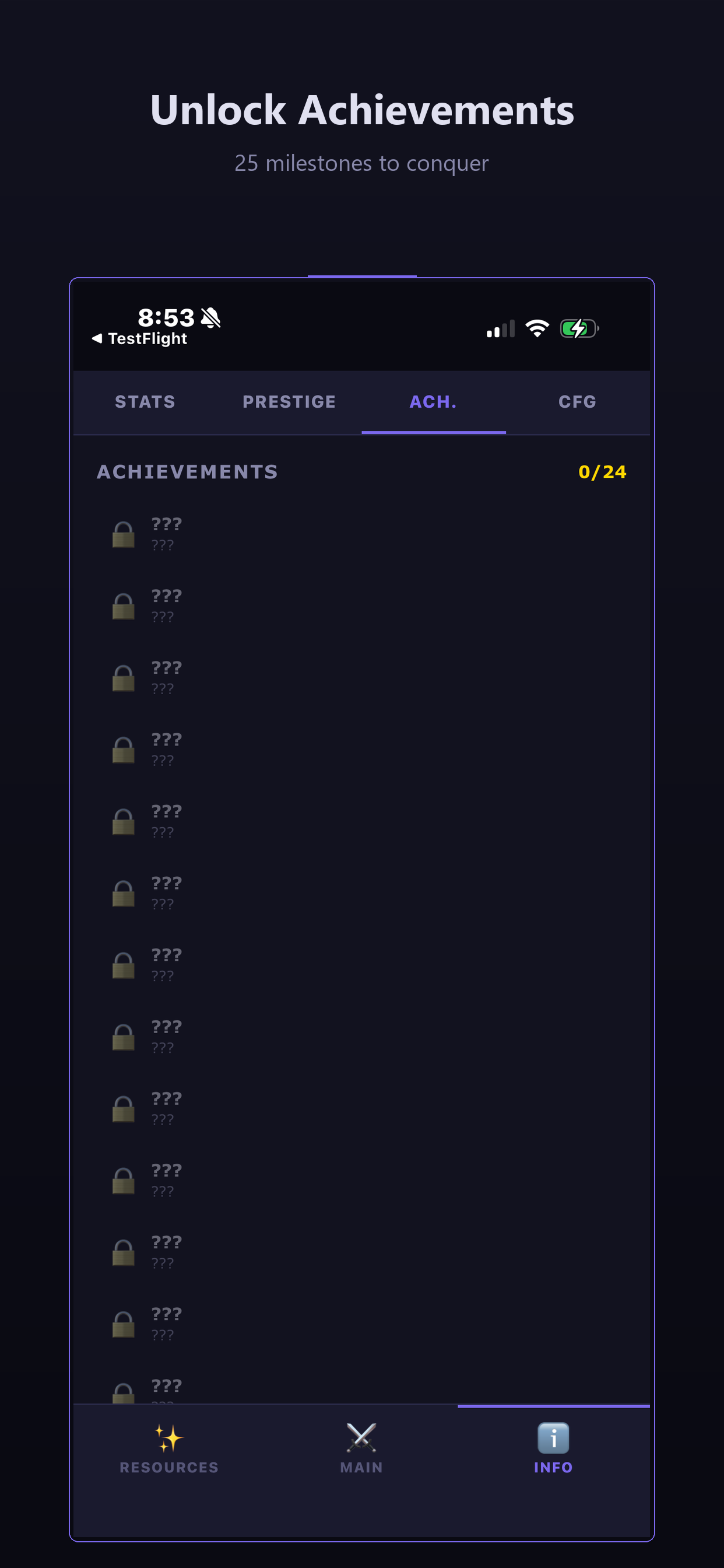
Task: Open the CFG tab
Action: pos(577,401)
